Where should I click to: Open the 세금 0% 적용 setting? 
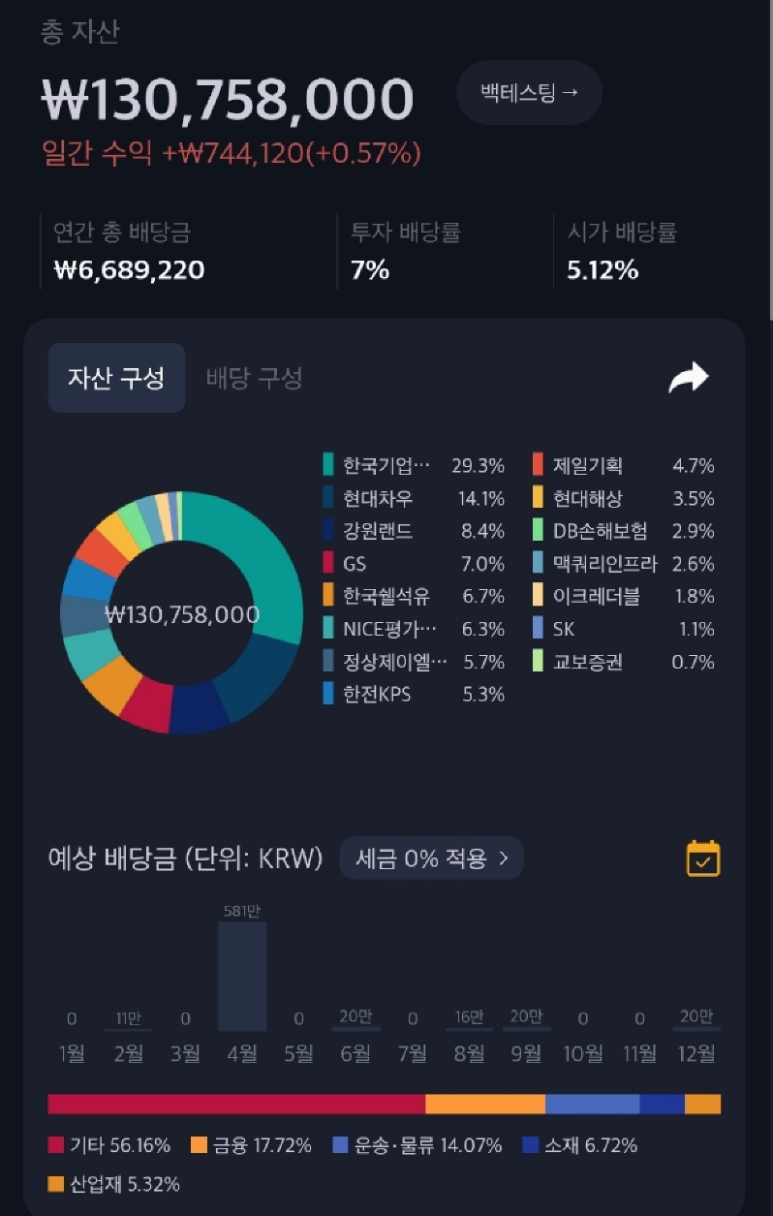point(431,858)
